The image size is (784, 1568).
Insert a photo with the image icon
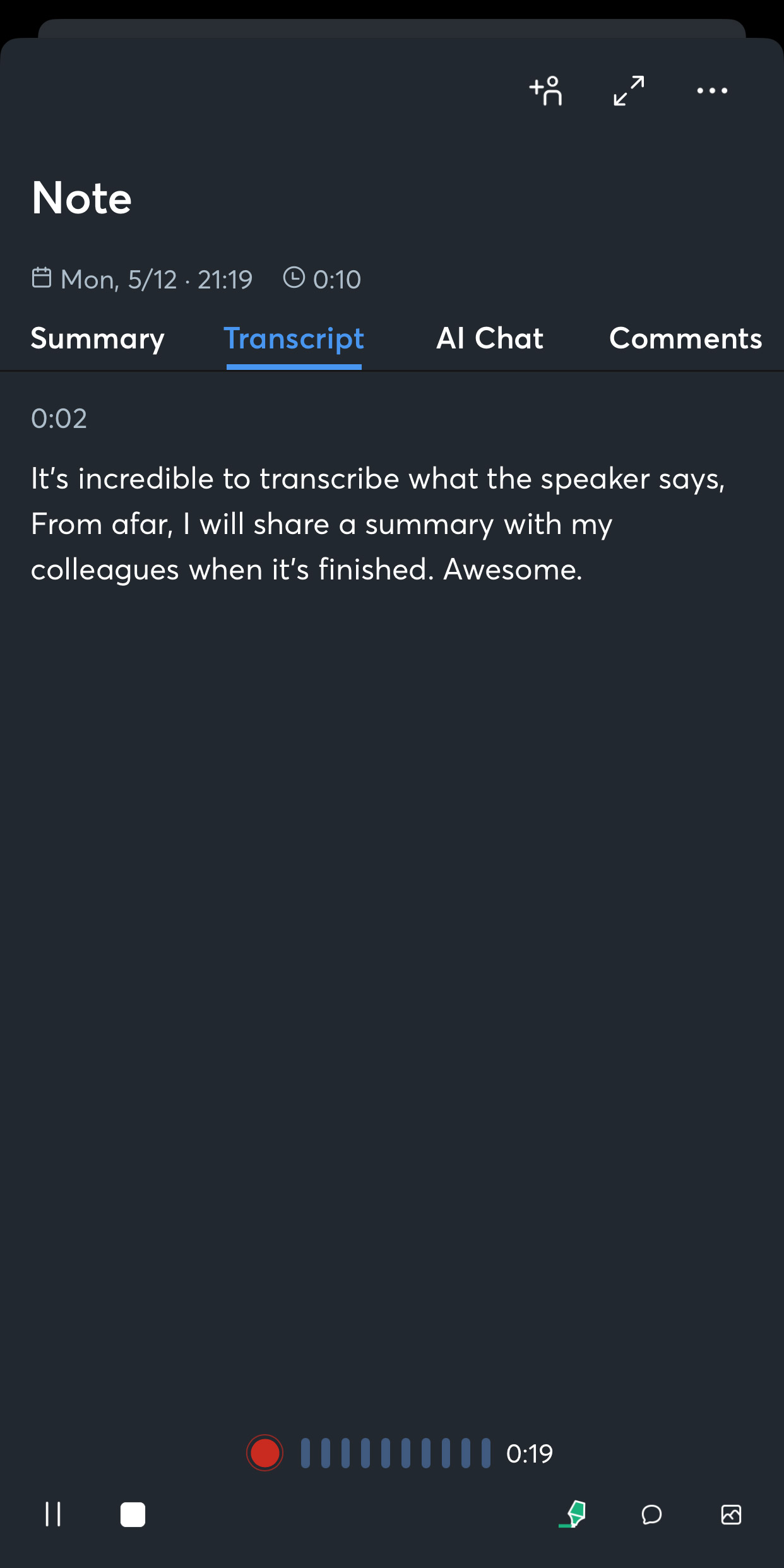[731, 1514]
